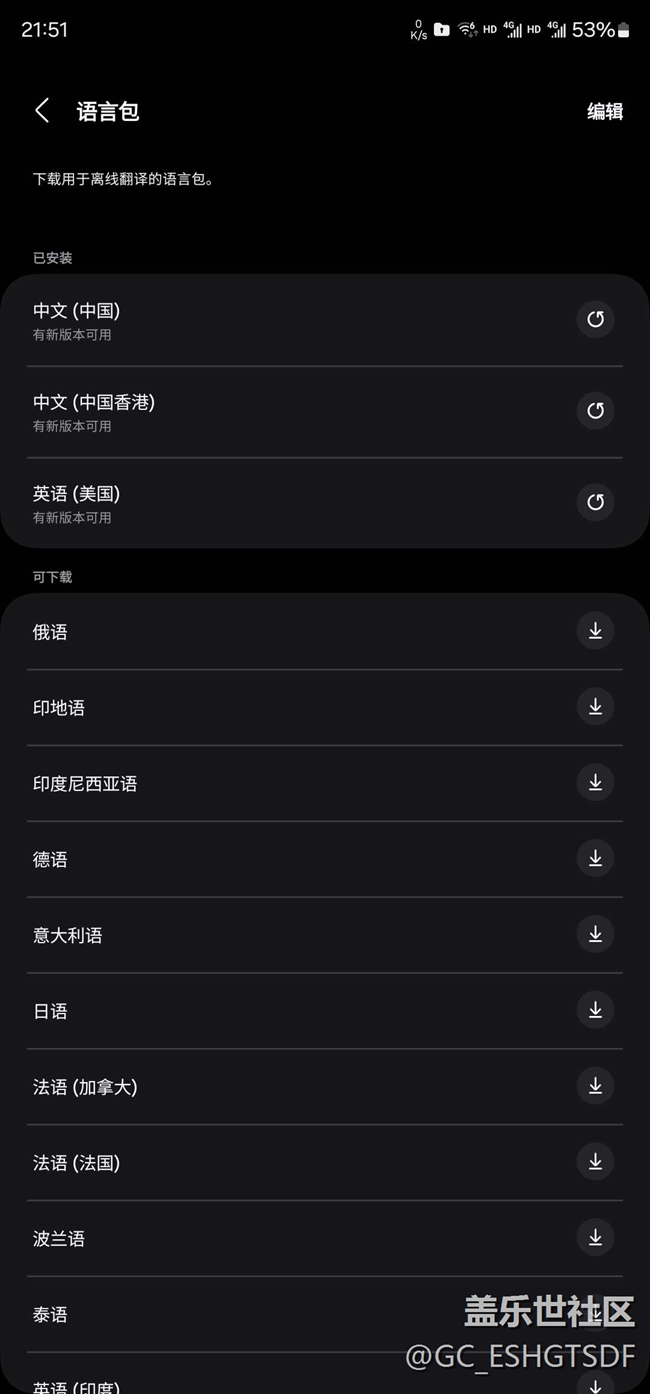
Task: Download the 俄语 language pack
Action: coord(595,631)
